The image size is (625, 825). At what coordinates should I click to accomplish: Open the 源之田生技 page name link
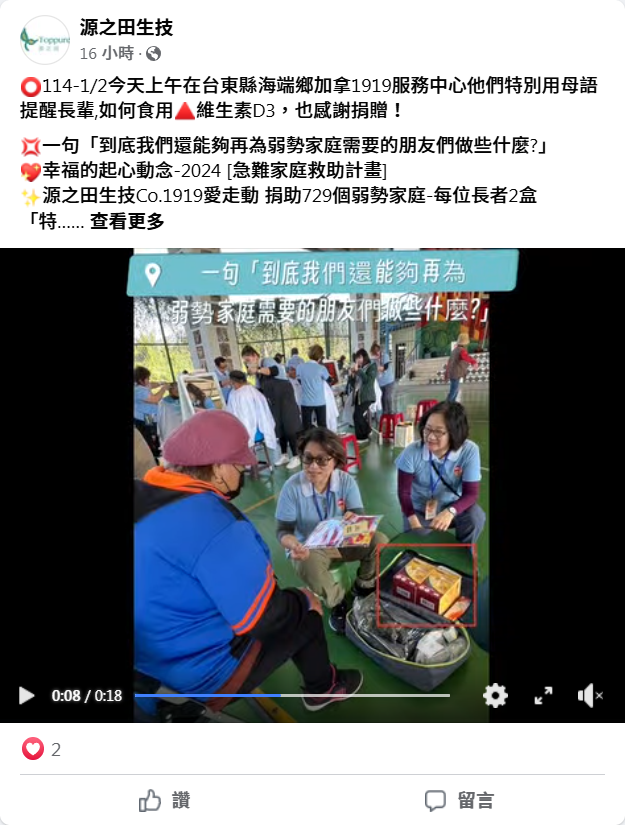click(x=126, y=28)
